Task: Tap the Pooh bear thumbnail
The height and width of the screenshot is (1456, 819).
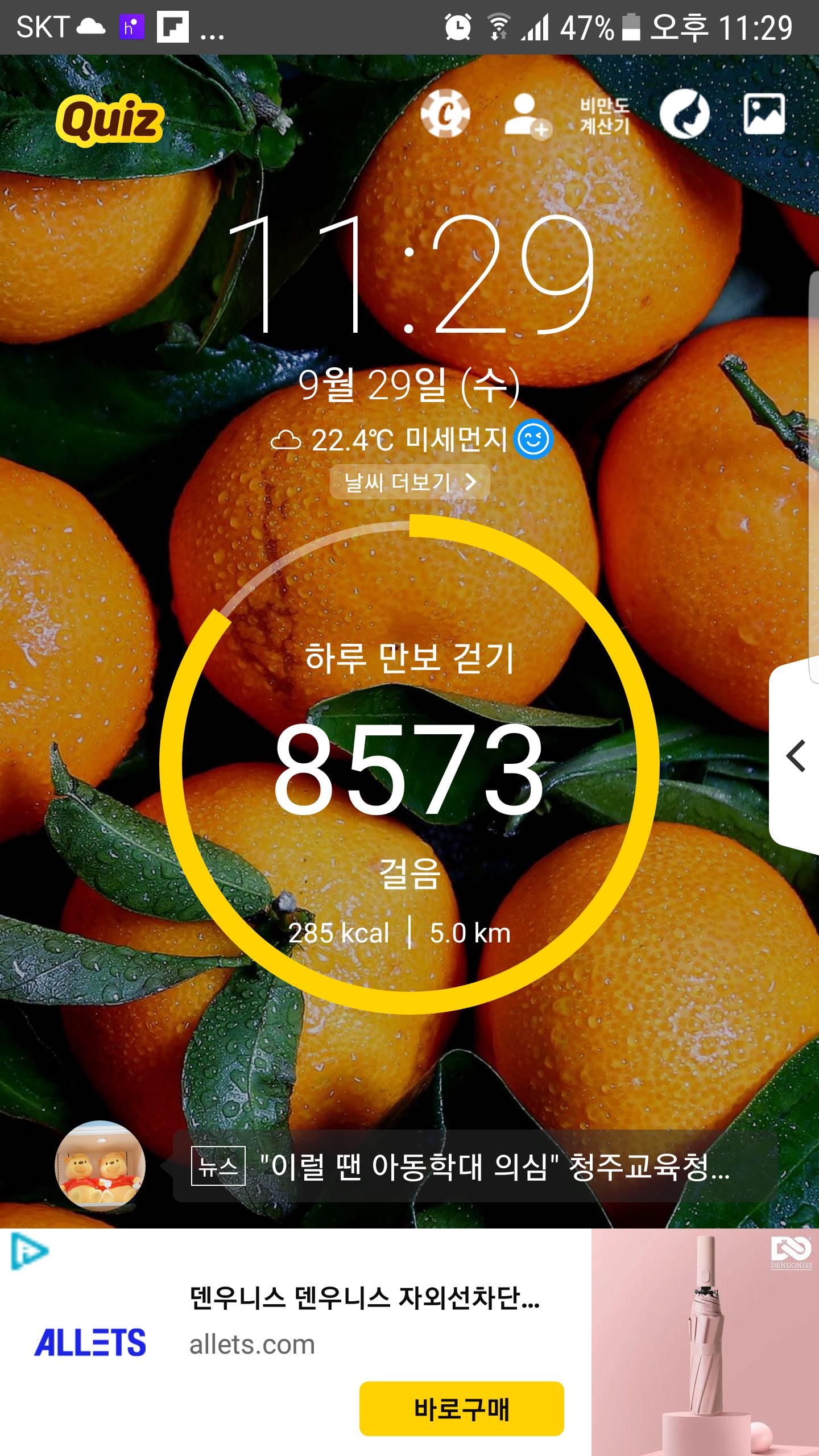Action: tap(100, 1165)
